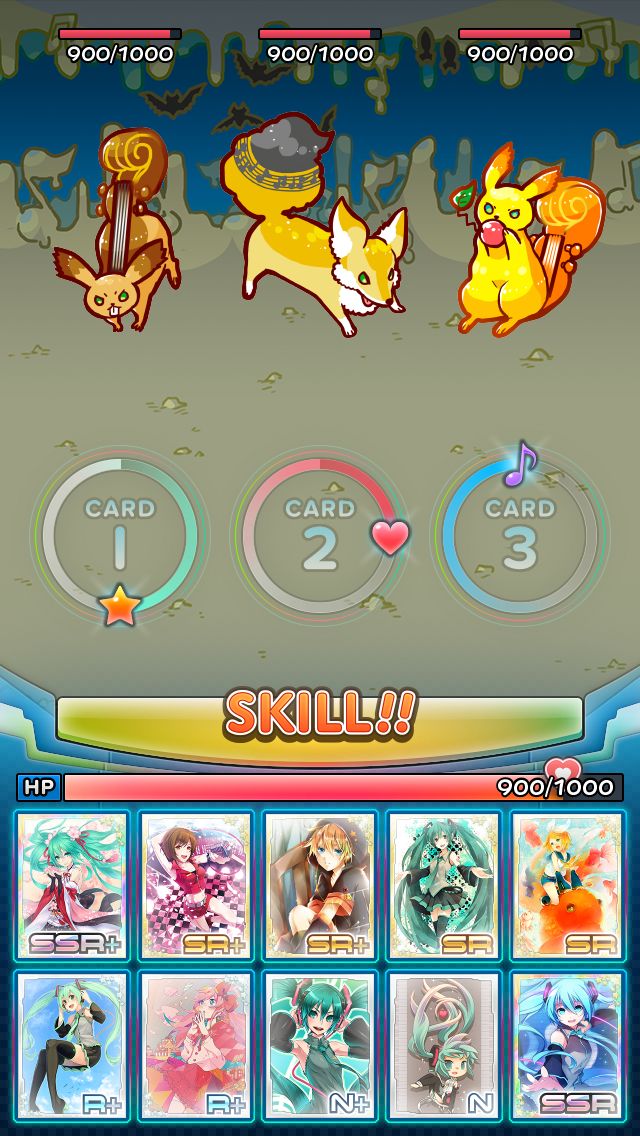The width and height of the screenshot is (640, 1136).
Task: Activate the SKILL!! button
Action: [x=320, y=727]
